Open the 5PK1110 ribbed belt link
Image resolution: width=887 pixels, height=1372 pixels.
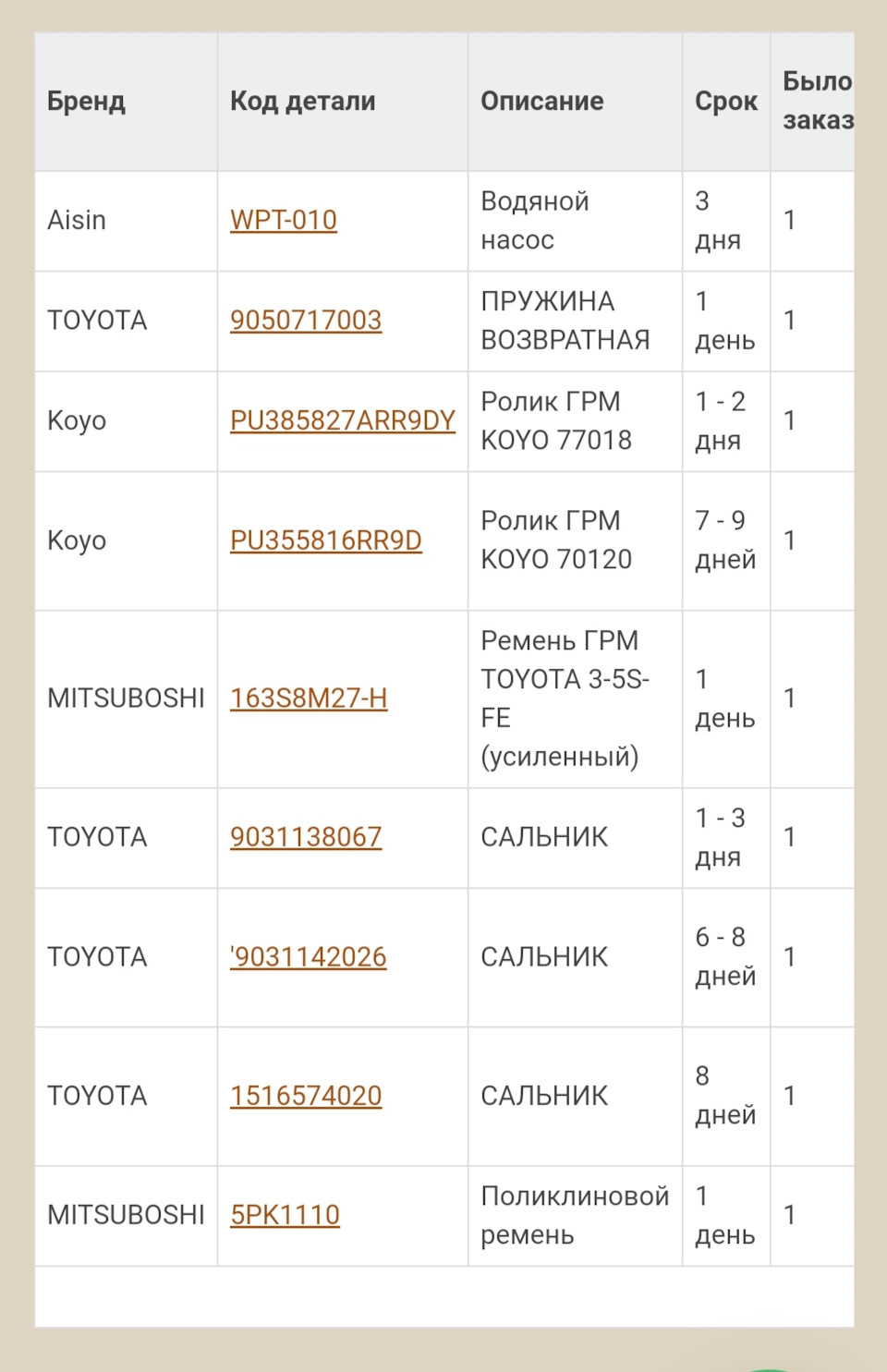[284, 1215]
